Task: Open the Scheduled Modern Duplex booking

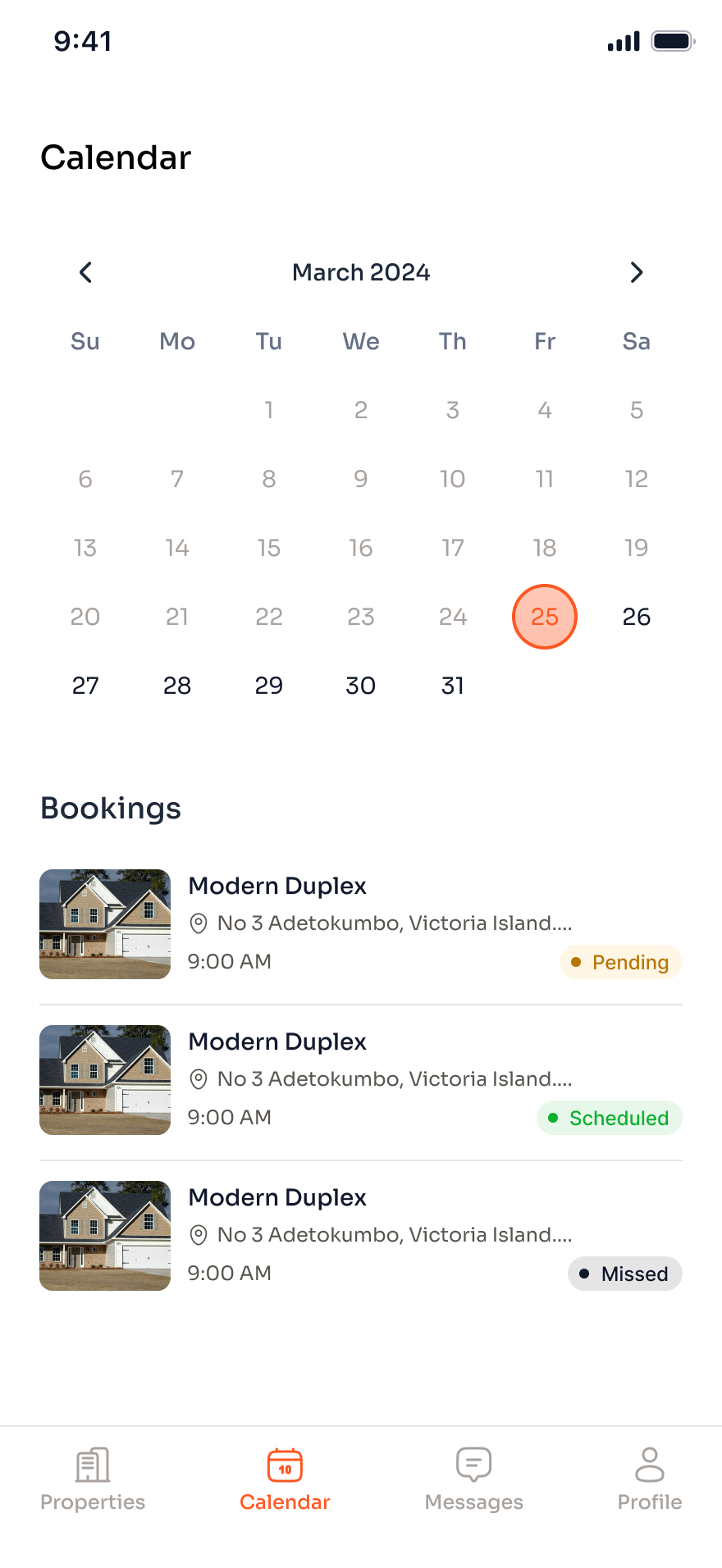Action: coord(361,1080)
